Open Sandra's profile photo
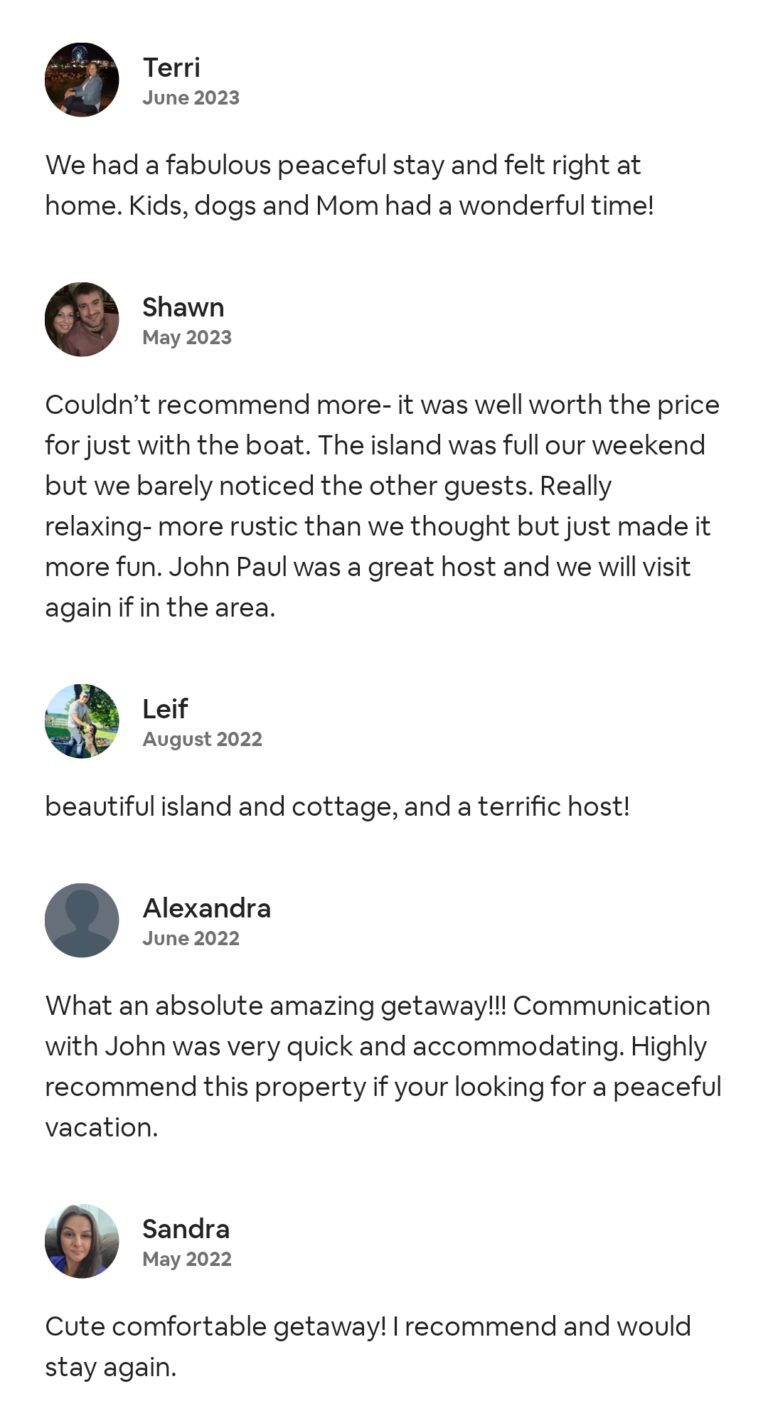This screenshot has height=1416, width=768. pos(82,1241)
